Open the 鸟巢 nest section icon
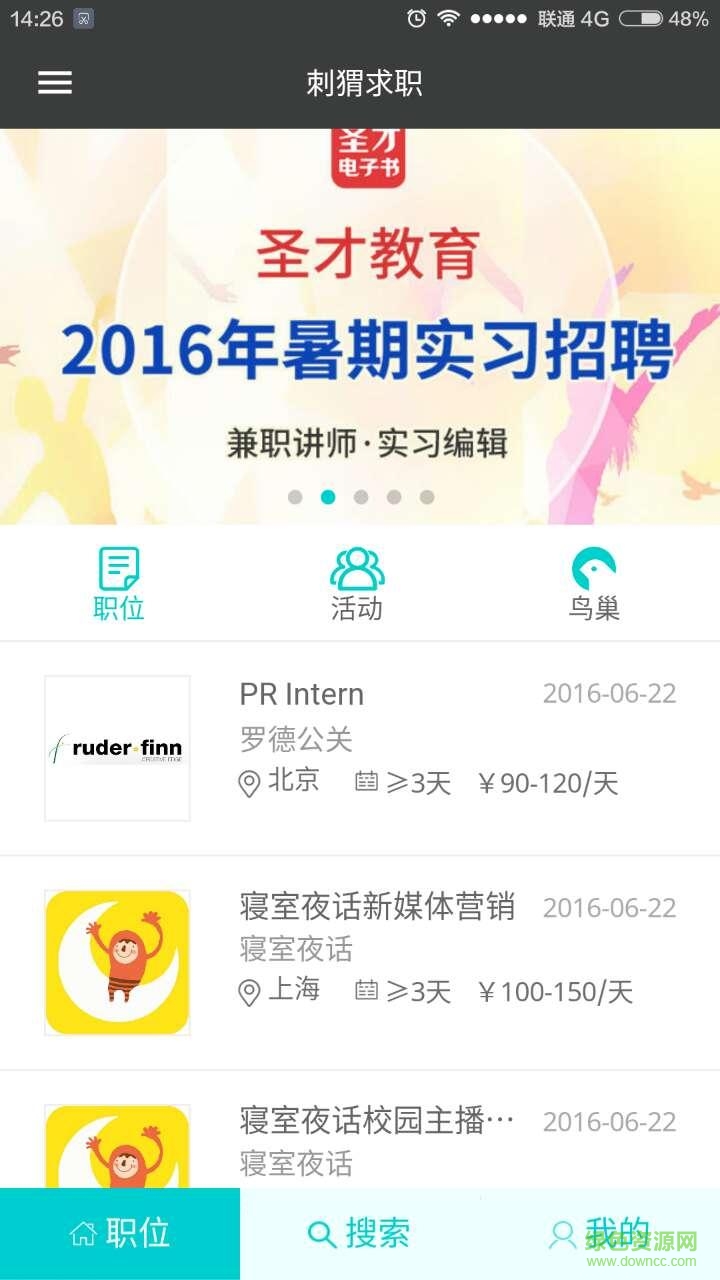The image size is (720, 1280). click(x=594, y=570)
